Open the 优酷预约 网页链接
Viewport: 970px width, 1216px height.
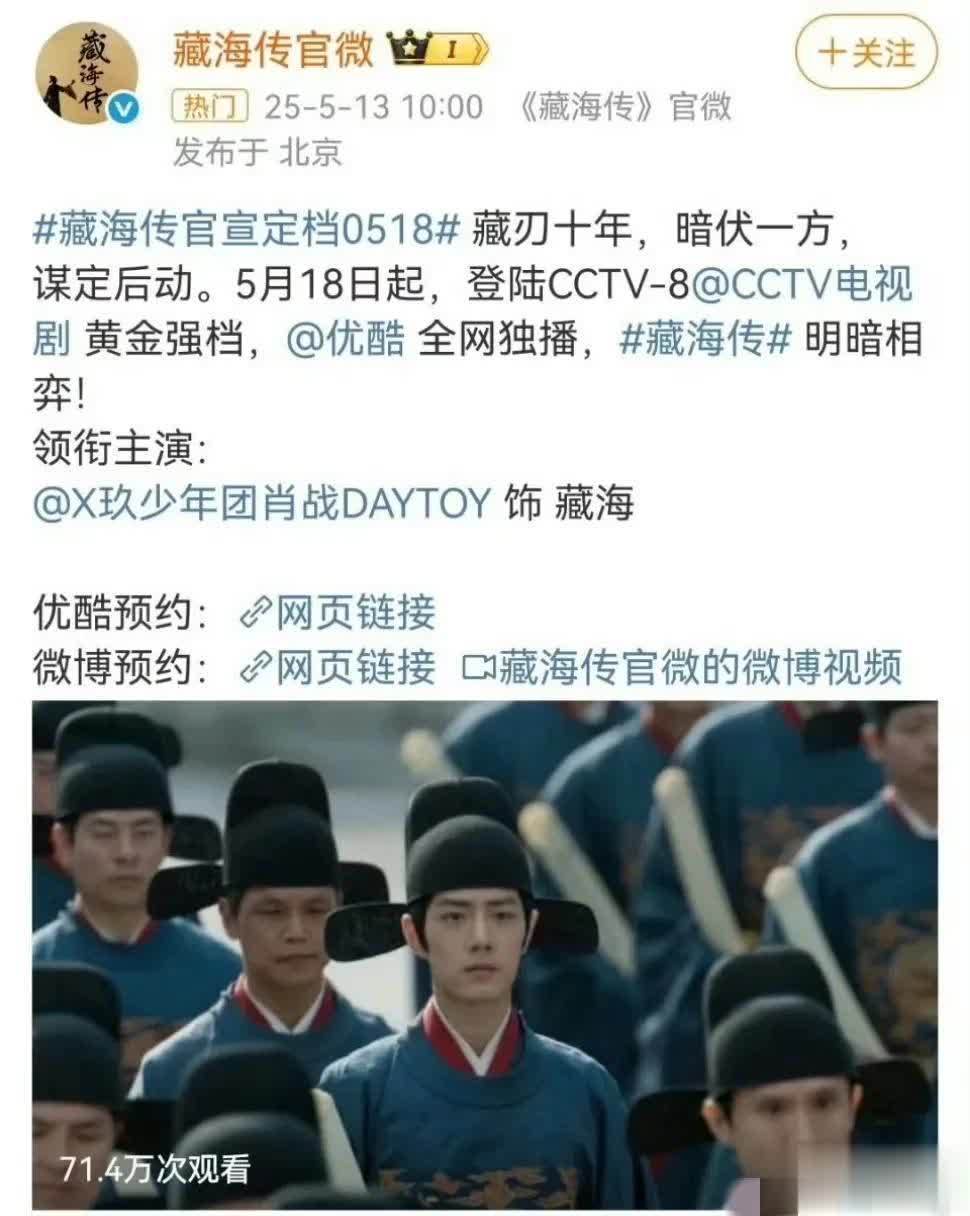(x=338, y=612)
